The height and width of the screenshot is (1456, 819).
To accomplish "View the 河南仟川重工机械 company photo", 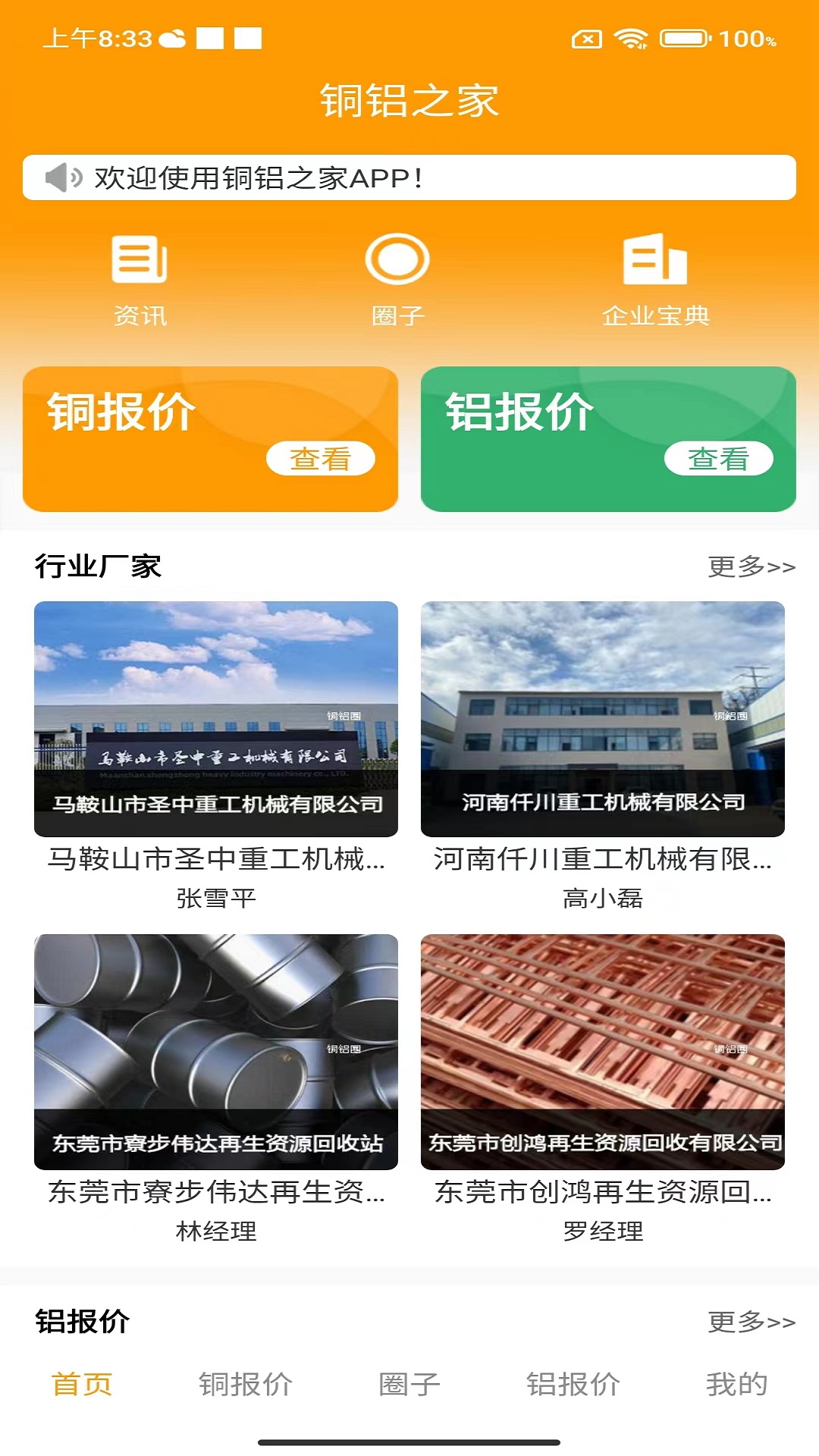I will coord(603,717).
